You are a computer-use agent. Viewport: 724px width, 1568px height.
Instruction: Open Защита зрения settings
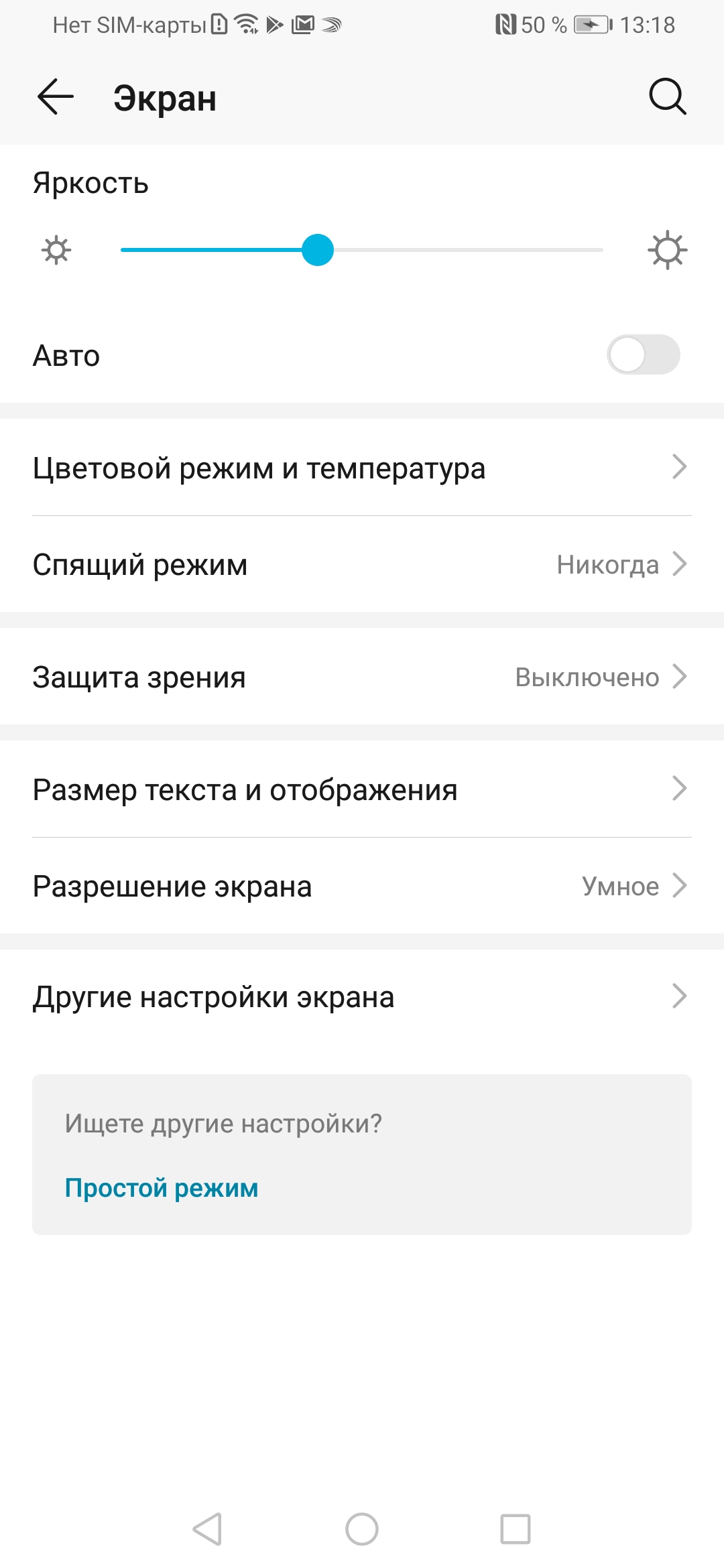(362, 677)
